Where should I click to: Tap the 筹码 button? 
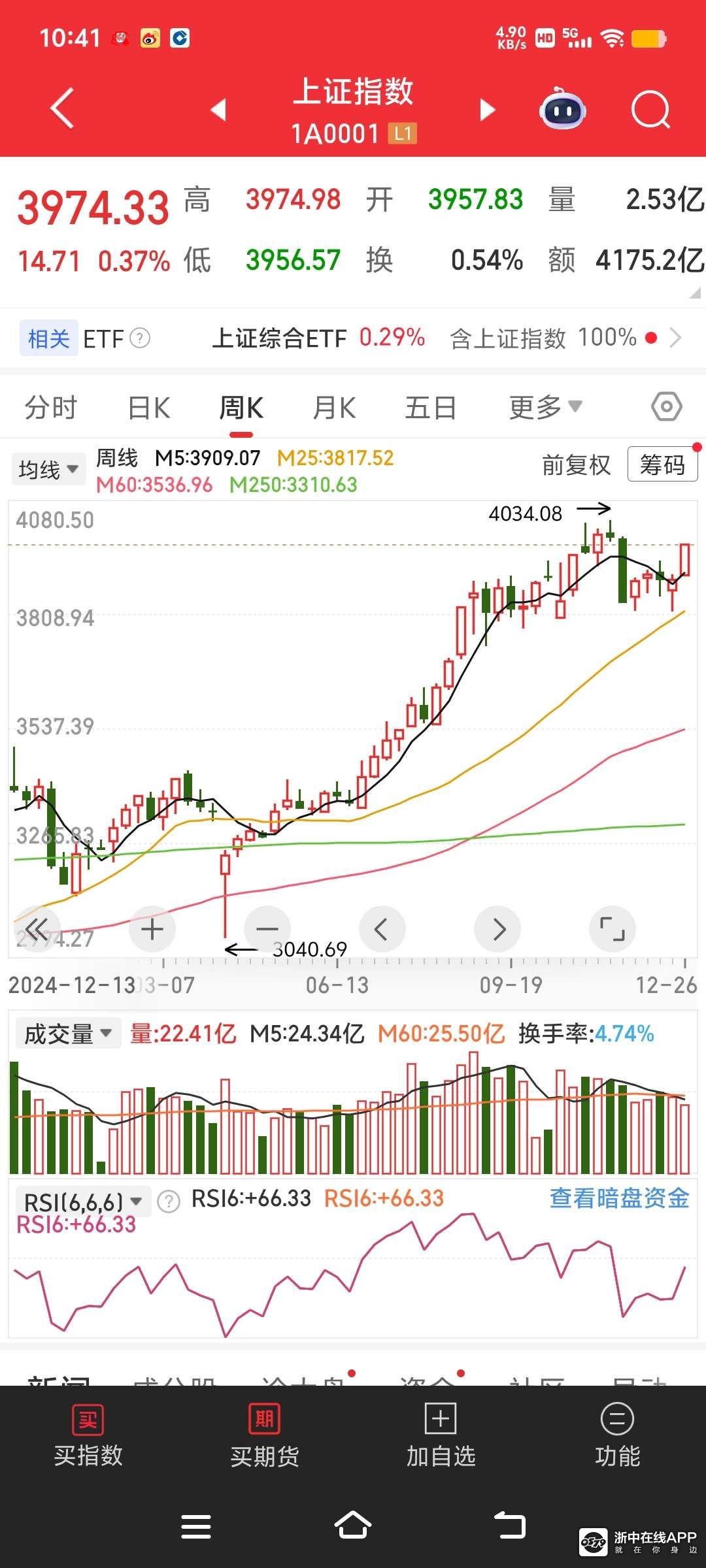tap(662, 465)
